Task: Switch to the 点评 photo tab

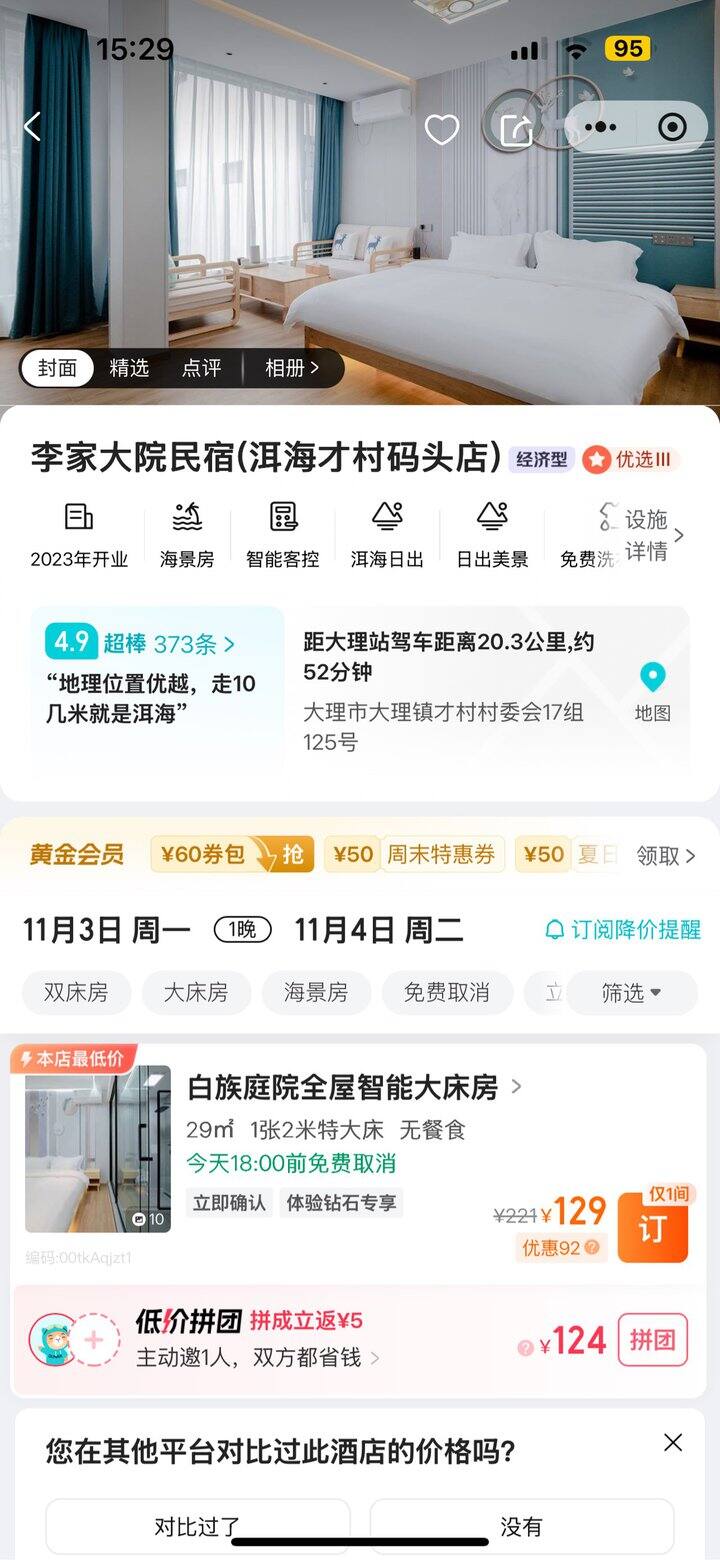Action: (201, 368)
